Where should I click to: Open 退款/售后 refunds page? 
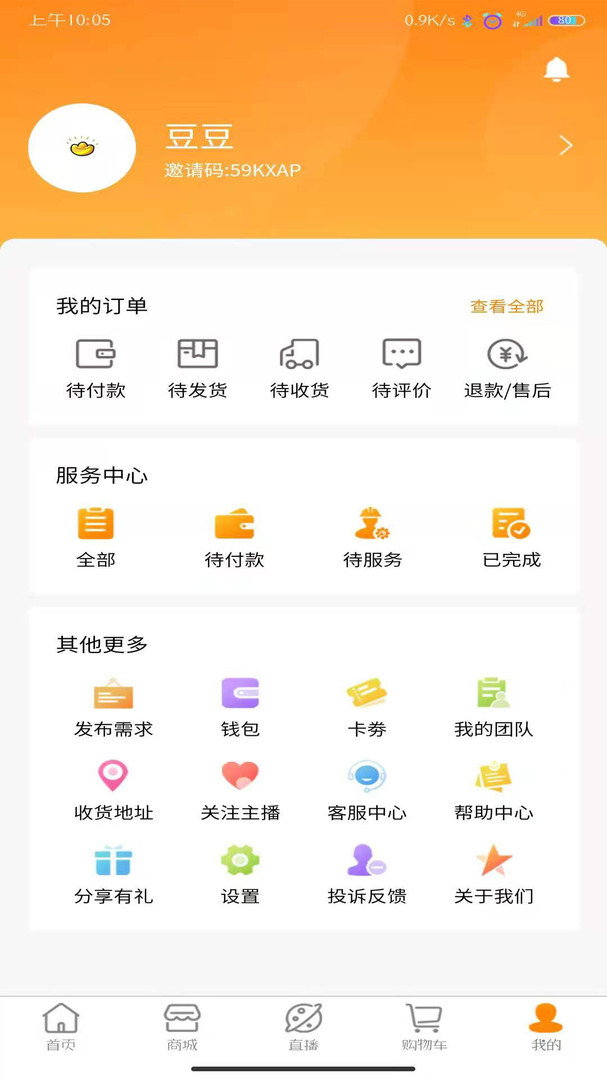point(507,368)
